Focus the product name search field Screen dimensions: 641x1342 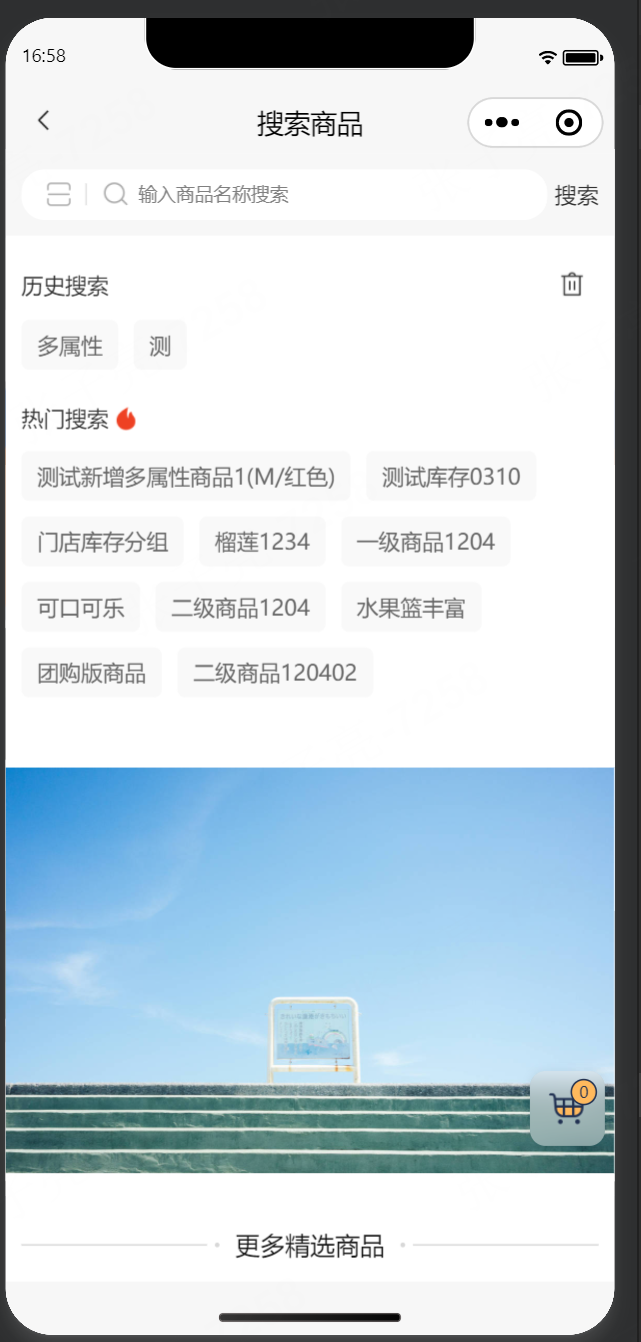(330, 194)
